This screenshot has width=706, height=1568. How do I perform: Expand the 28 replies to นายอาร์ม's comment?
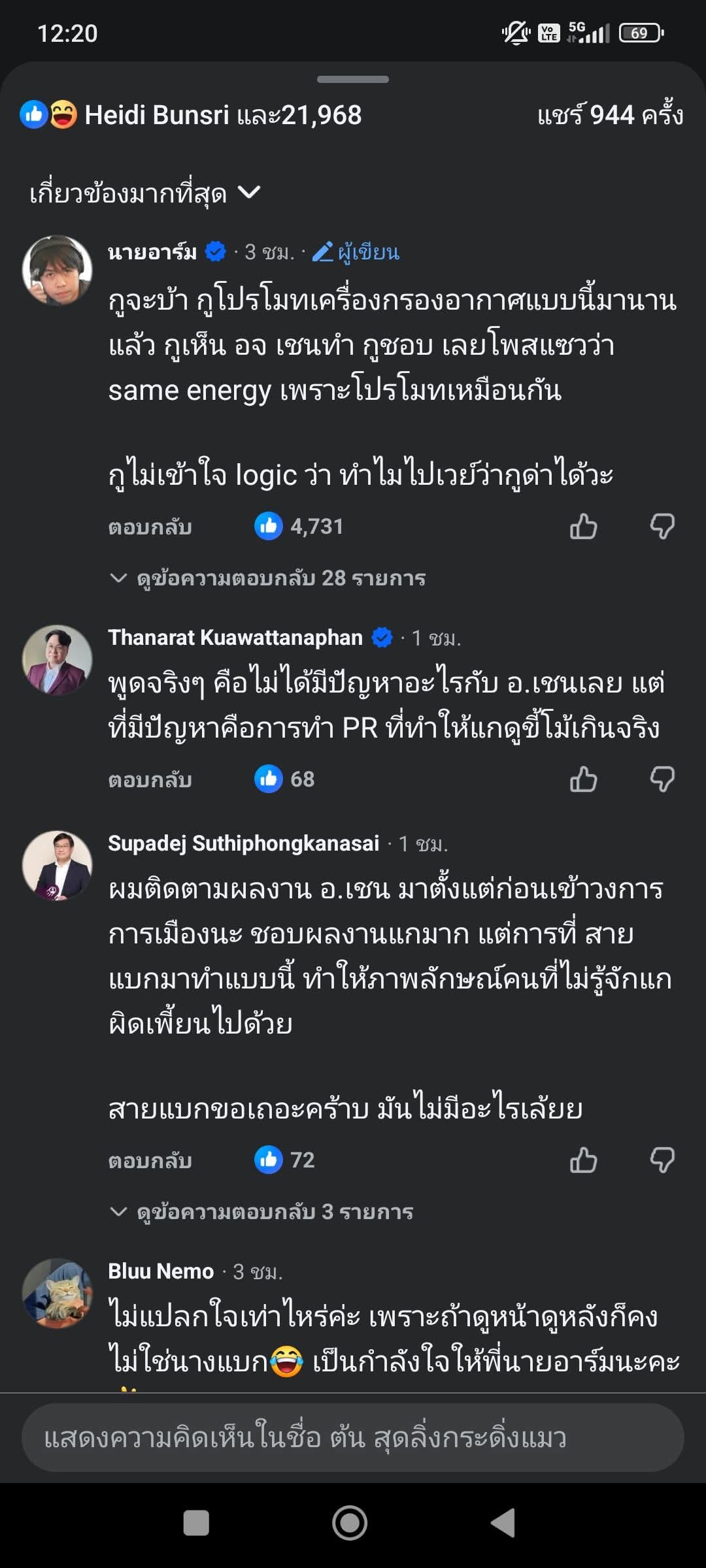(x=269, y=578)
